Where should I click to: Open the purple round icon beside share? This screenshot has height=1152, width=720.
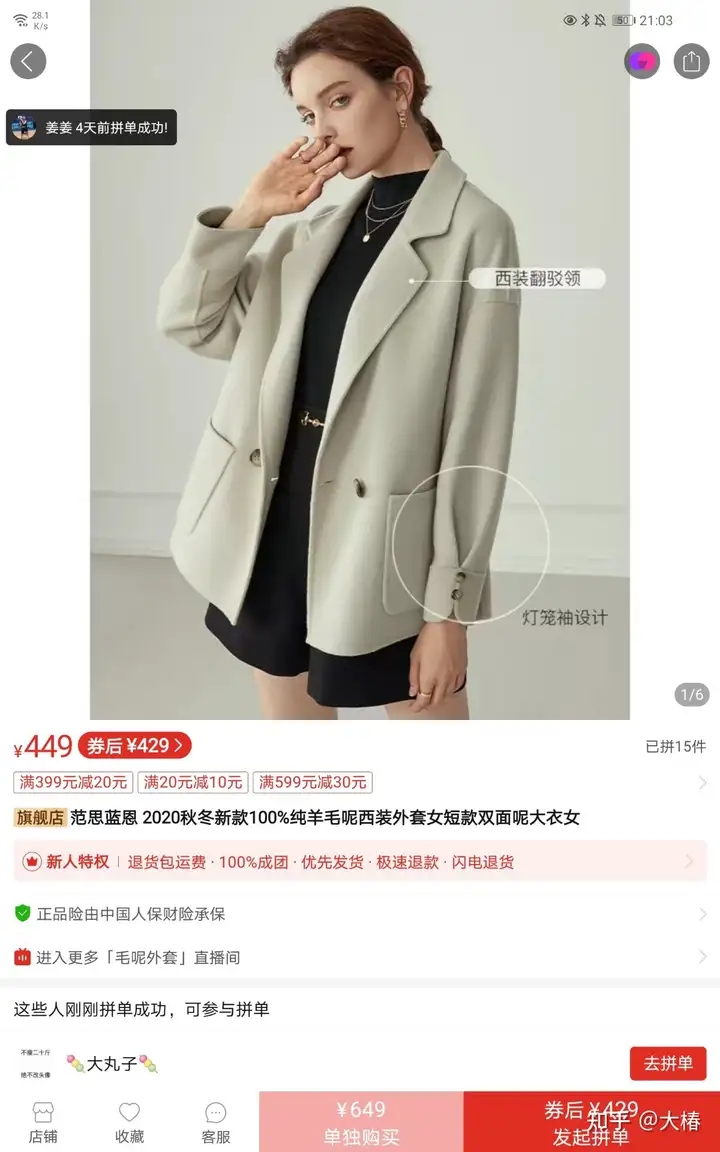click(x=642, y=61)
